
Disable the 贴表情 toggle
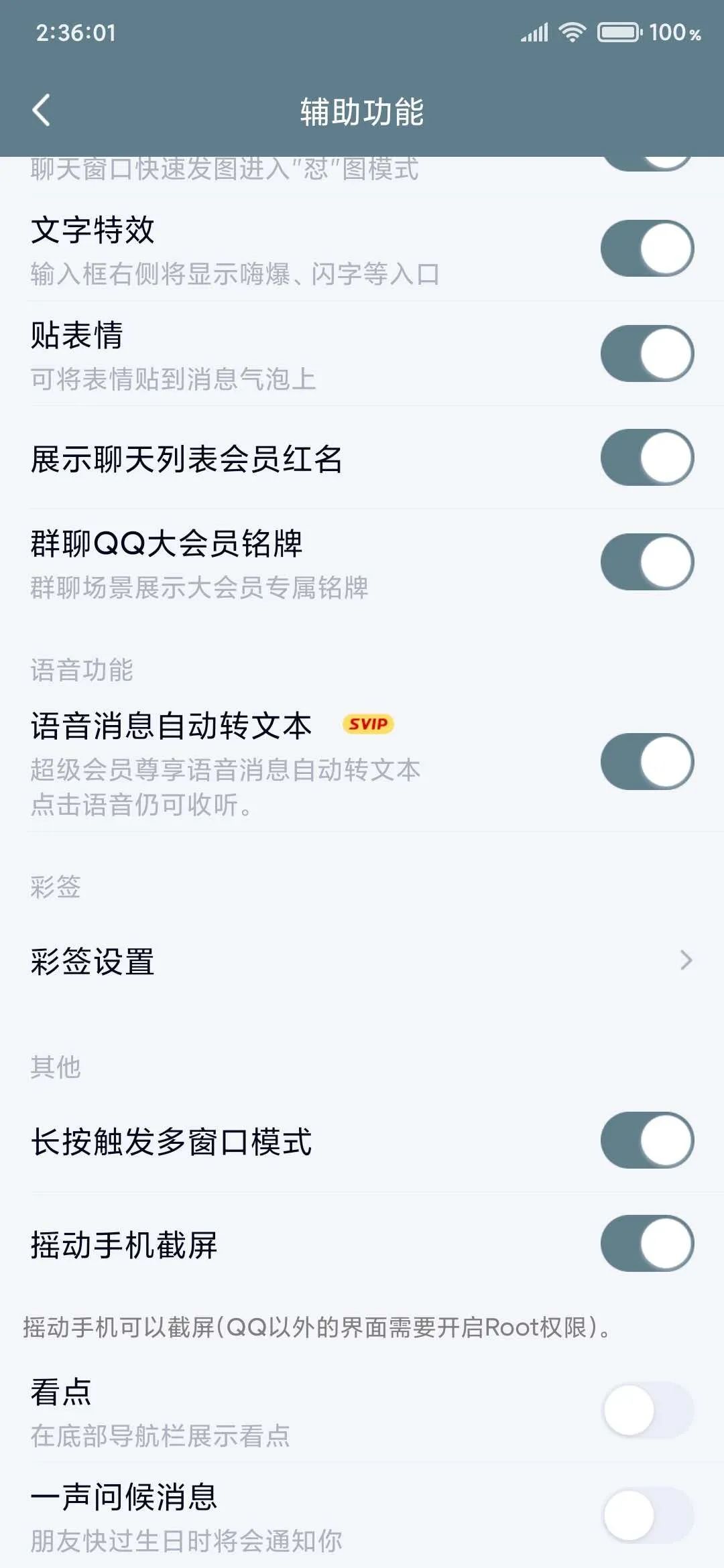click(x=647, y=353)
